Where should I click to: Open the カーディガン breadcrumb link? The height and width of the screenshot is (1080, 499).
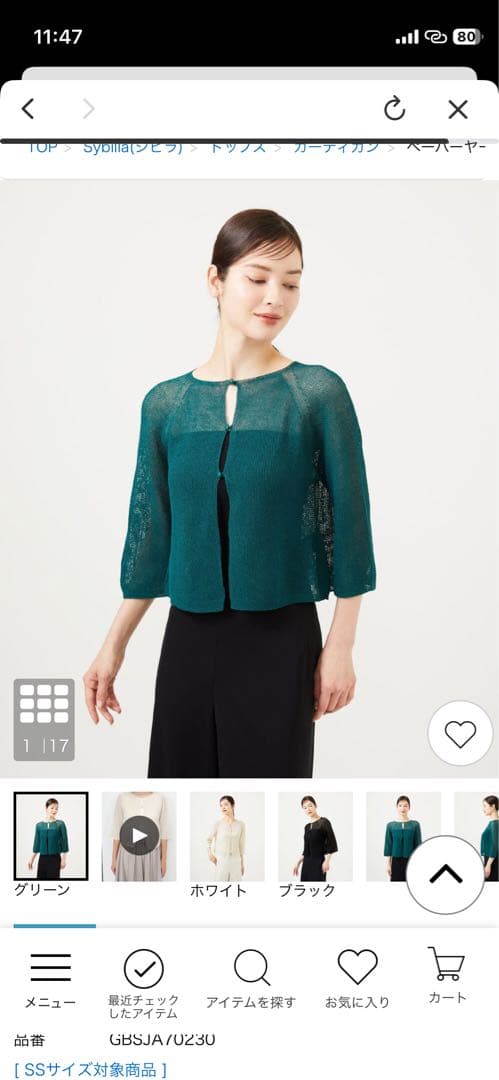coord(336,147)
